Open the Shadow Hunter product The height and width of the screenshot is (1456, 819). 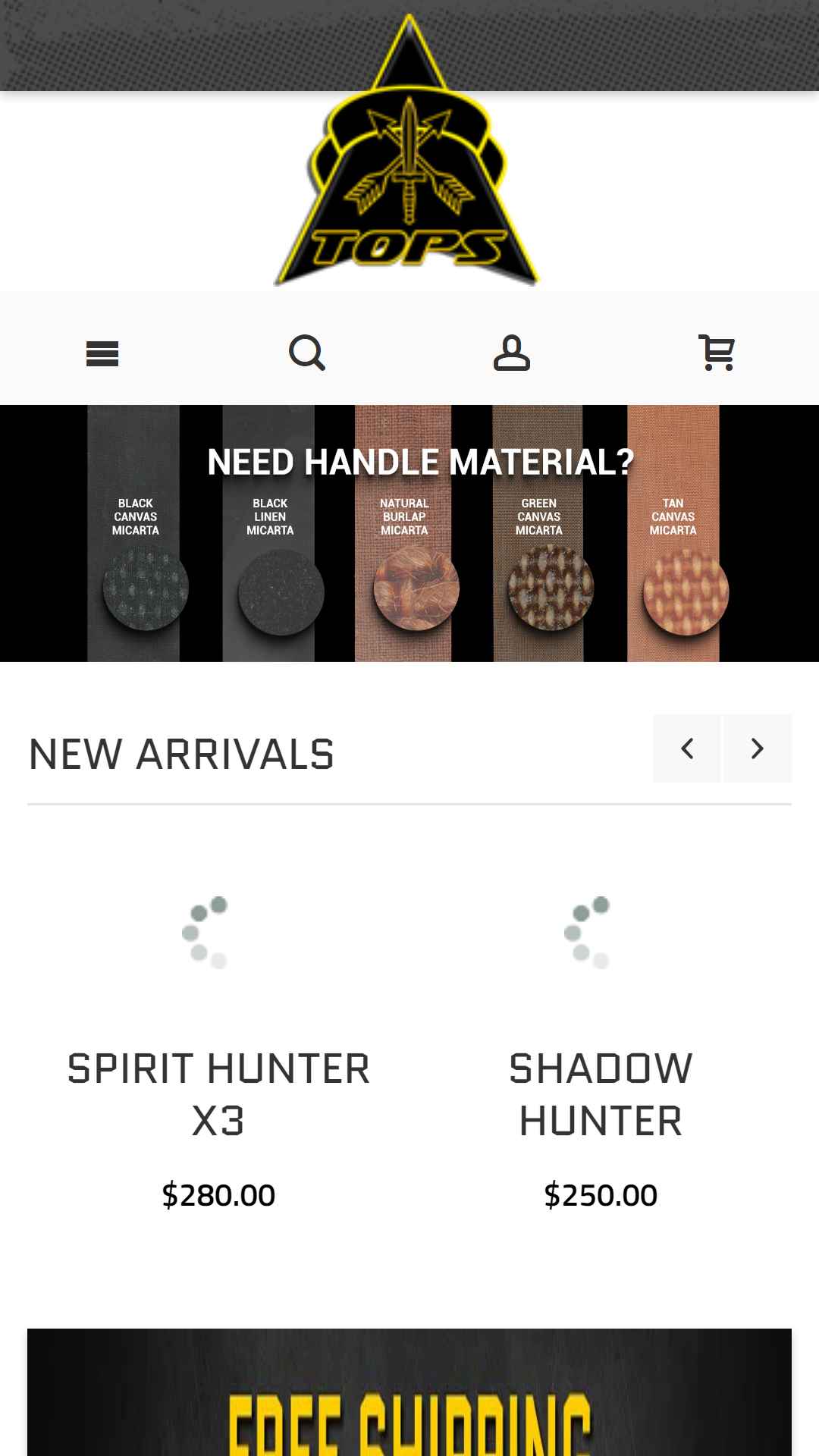click(601, 1094)
